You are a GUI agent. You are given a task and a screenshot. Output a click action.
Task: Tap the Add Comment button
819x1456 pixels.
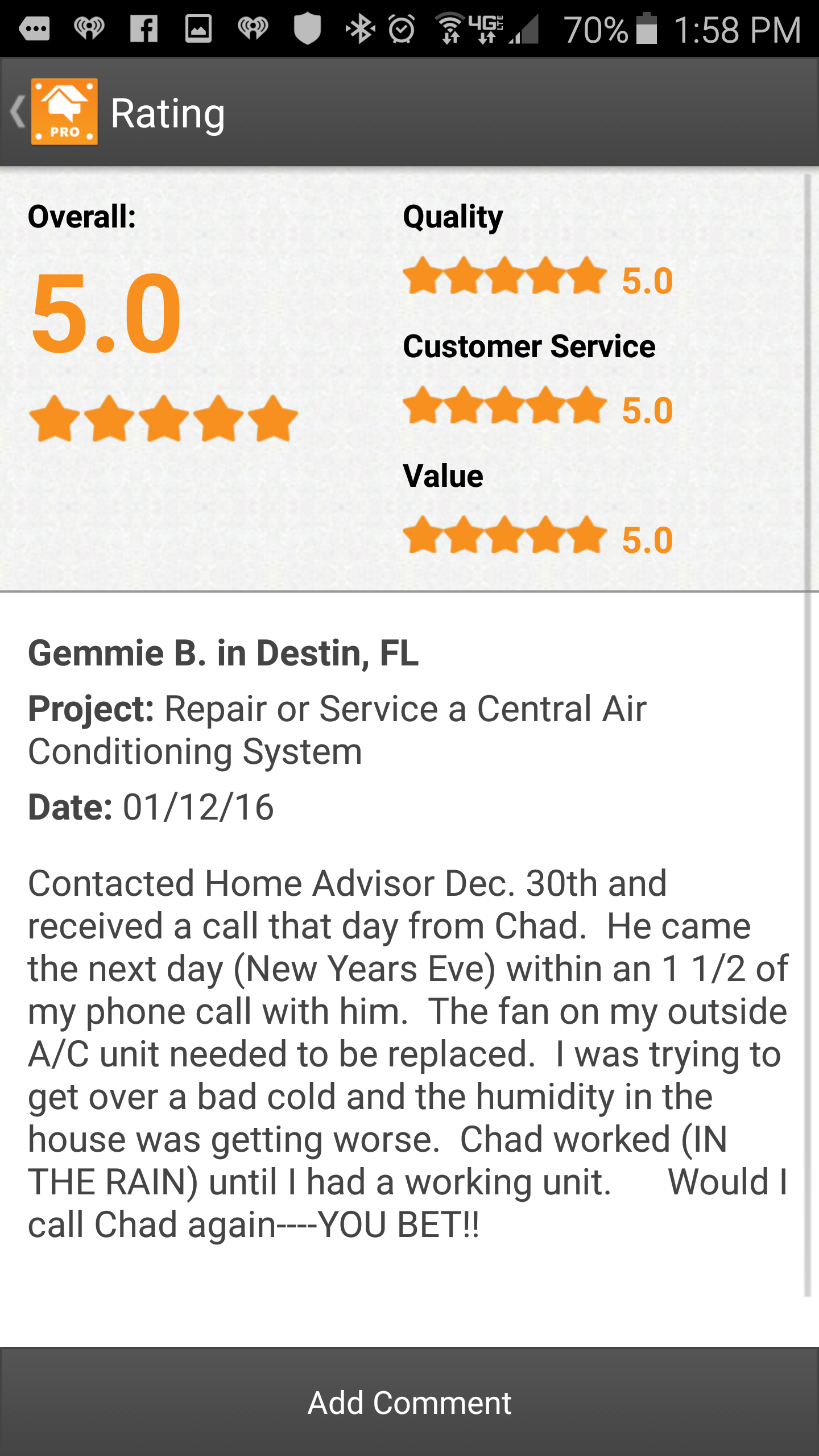[409, 1402]
